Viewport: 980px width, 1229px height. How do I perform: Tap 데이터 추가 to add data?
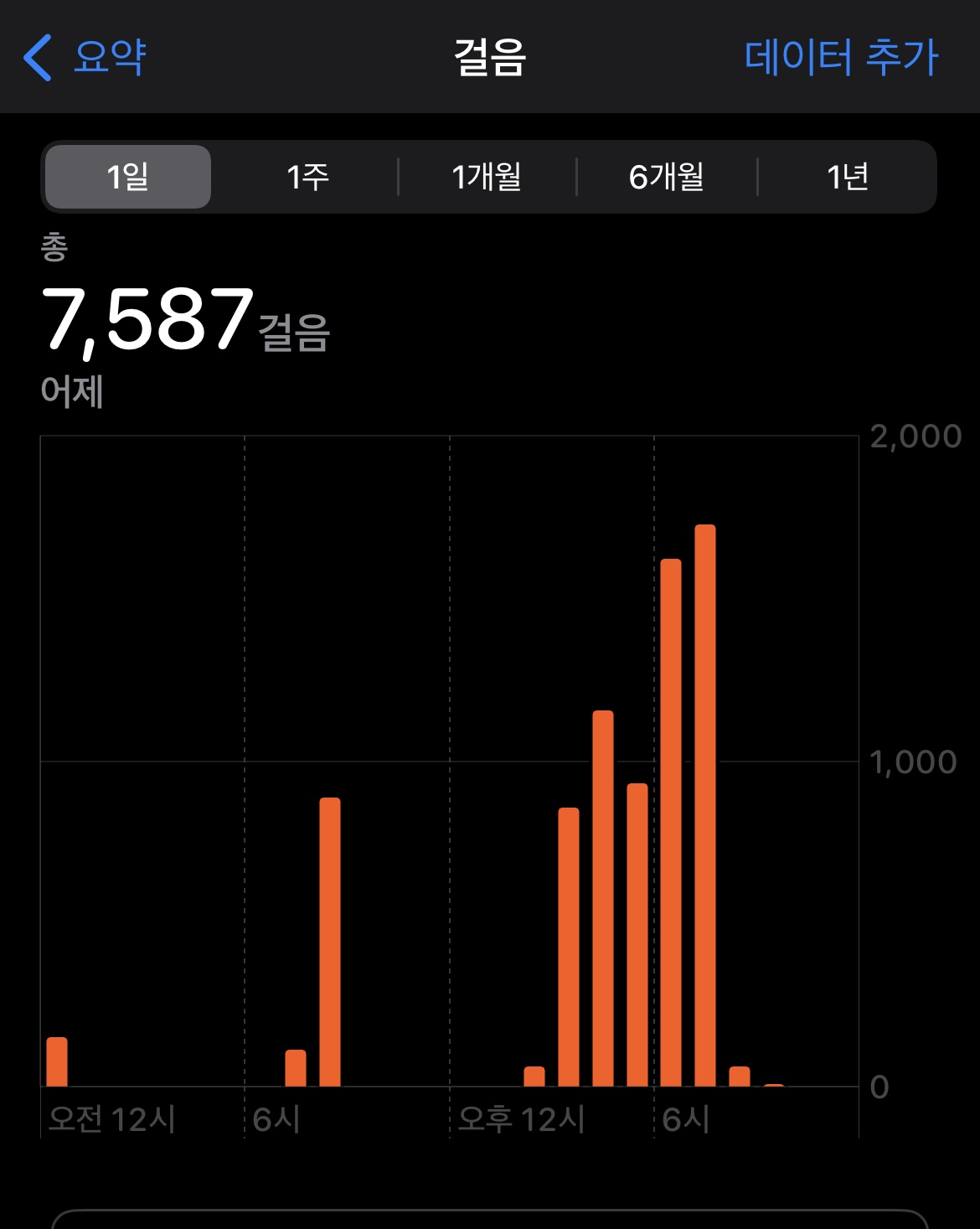pos(840,57)
